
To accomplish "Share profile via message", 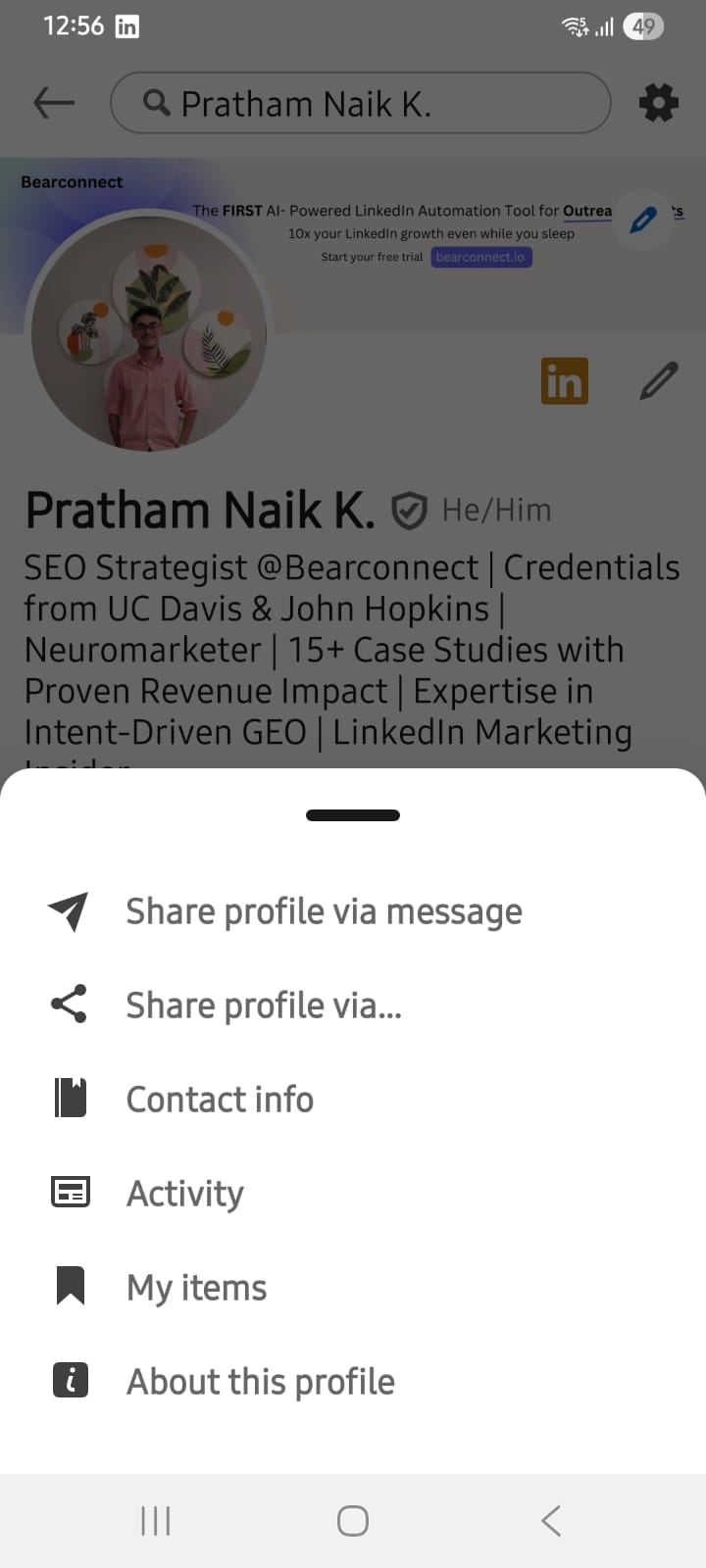I will tap(324, 911).
